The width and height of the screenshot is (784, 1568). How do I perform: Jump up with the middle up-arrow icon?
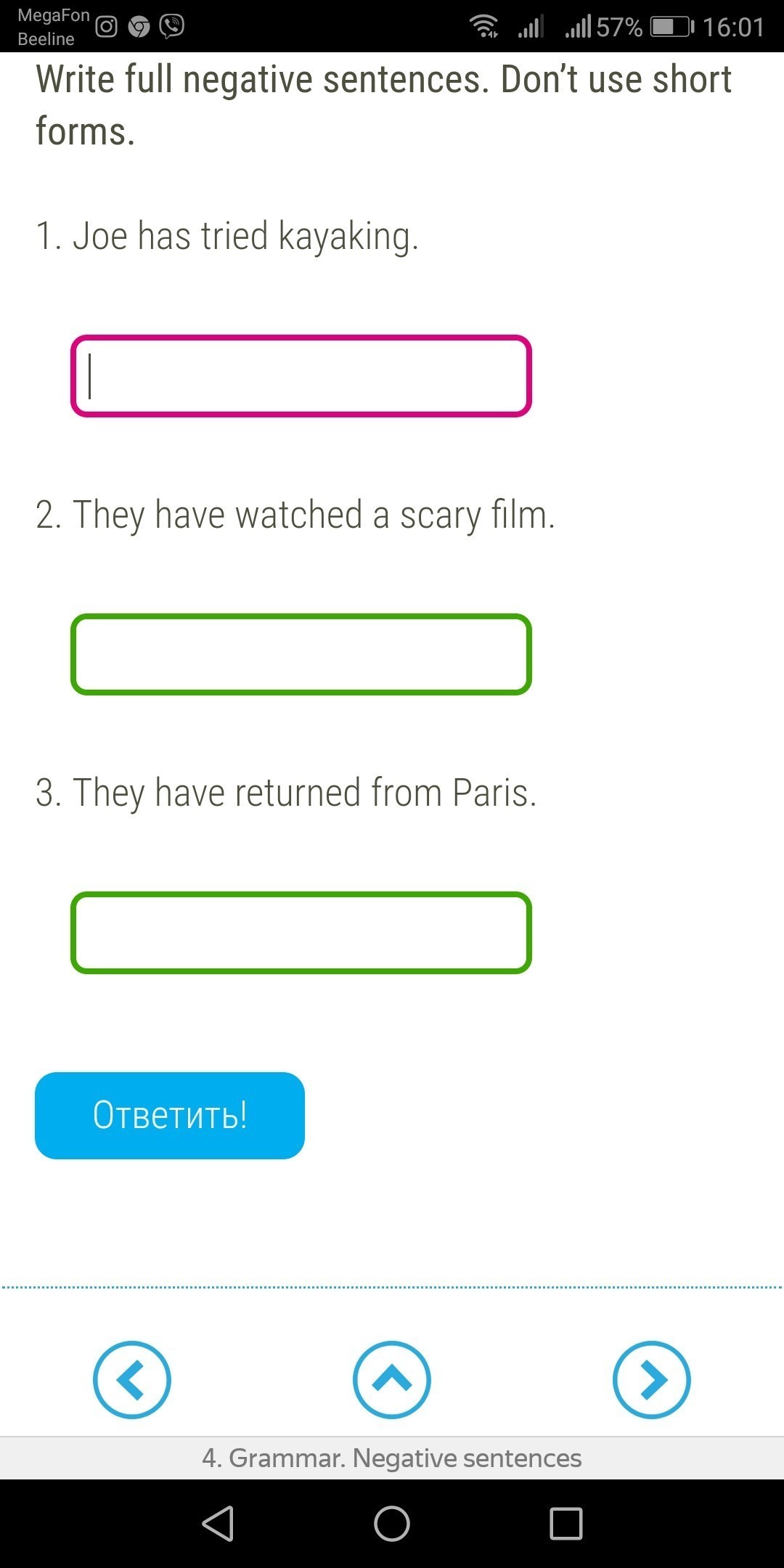392,1379
